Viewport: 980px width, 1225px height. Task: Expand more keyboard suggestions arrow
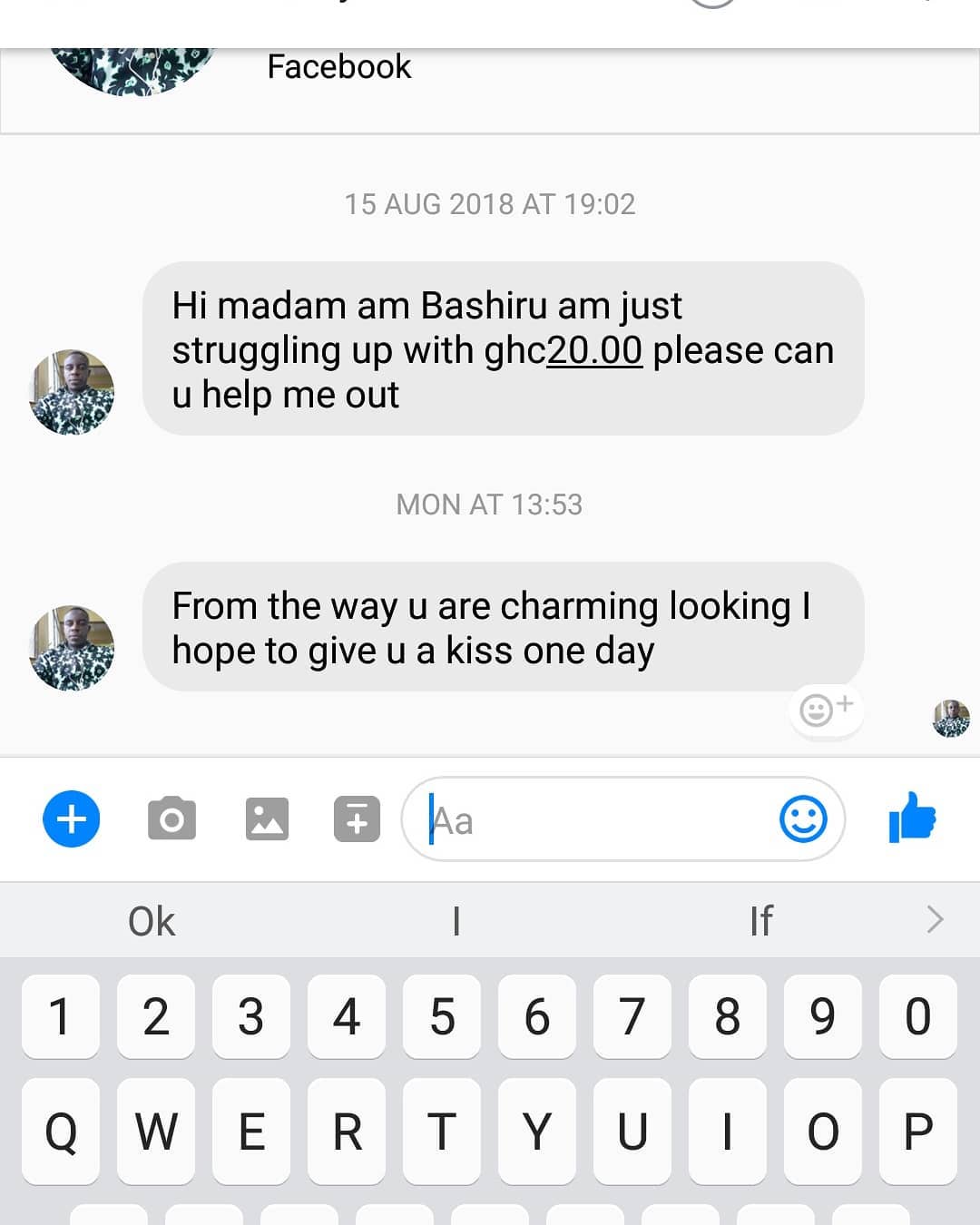point(935,920)
